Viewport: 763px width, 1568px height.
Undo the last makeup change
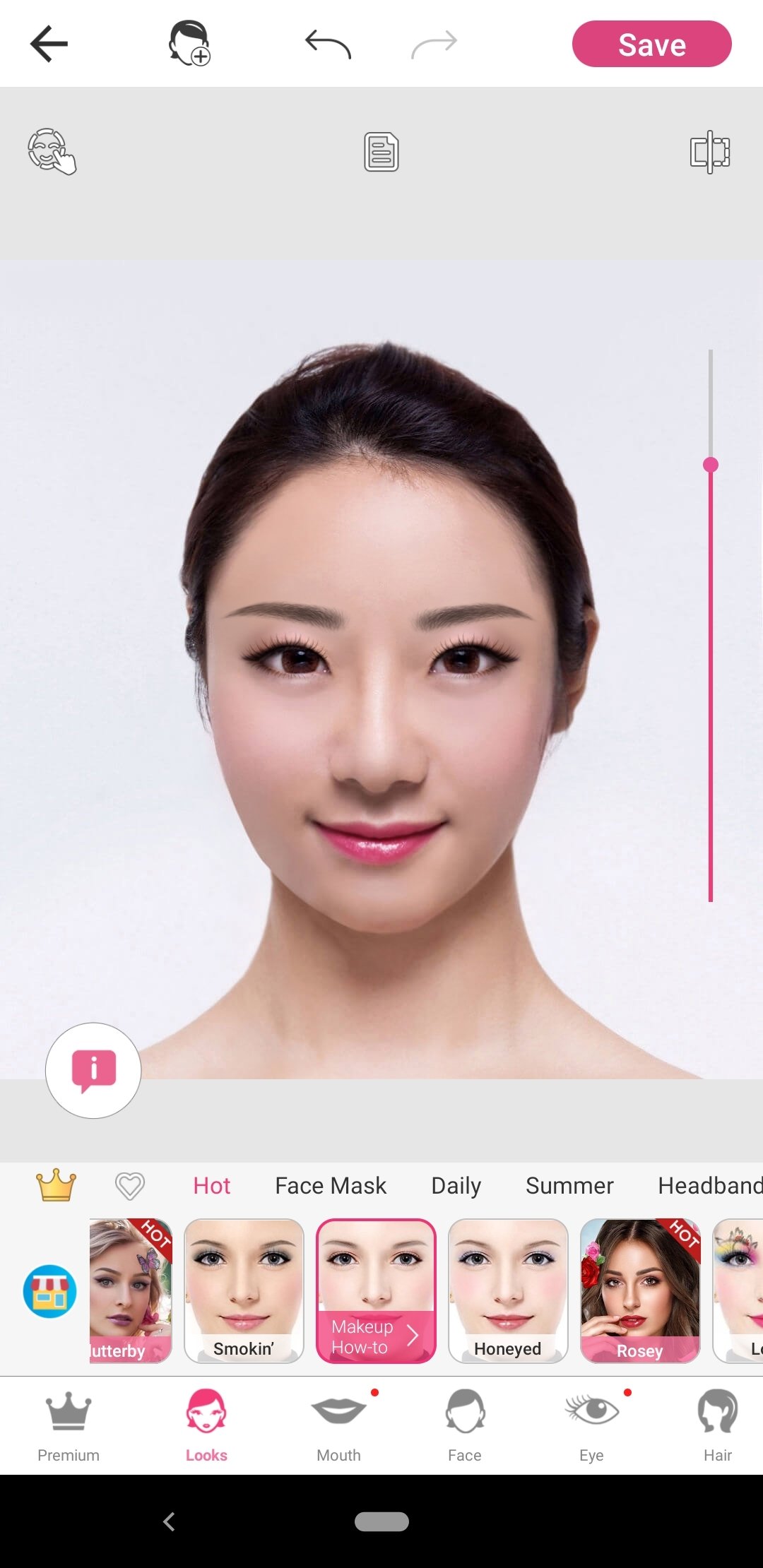[x=328, y=44]
